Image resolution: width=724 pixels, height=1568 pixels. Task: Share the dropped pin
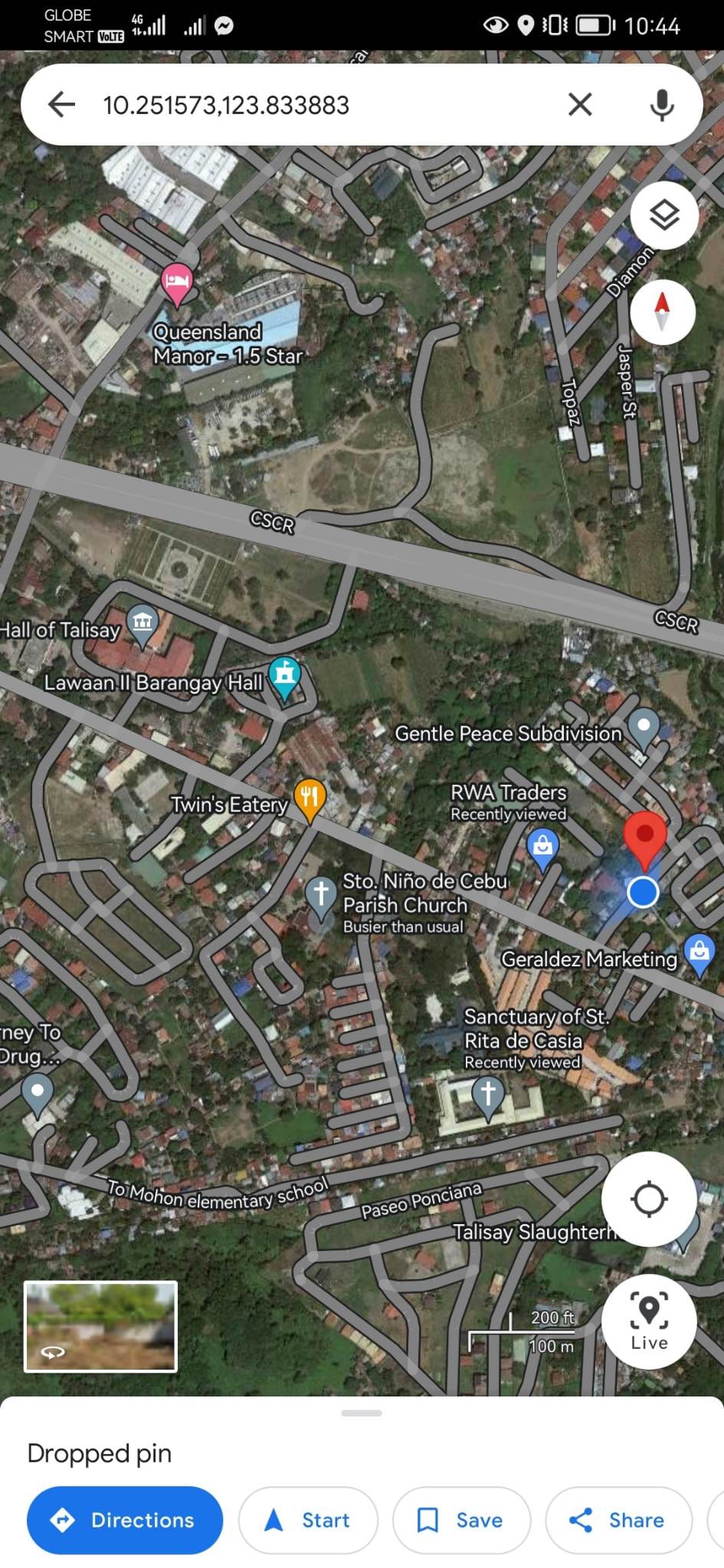(x=618, y=1520)
